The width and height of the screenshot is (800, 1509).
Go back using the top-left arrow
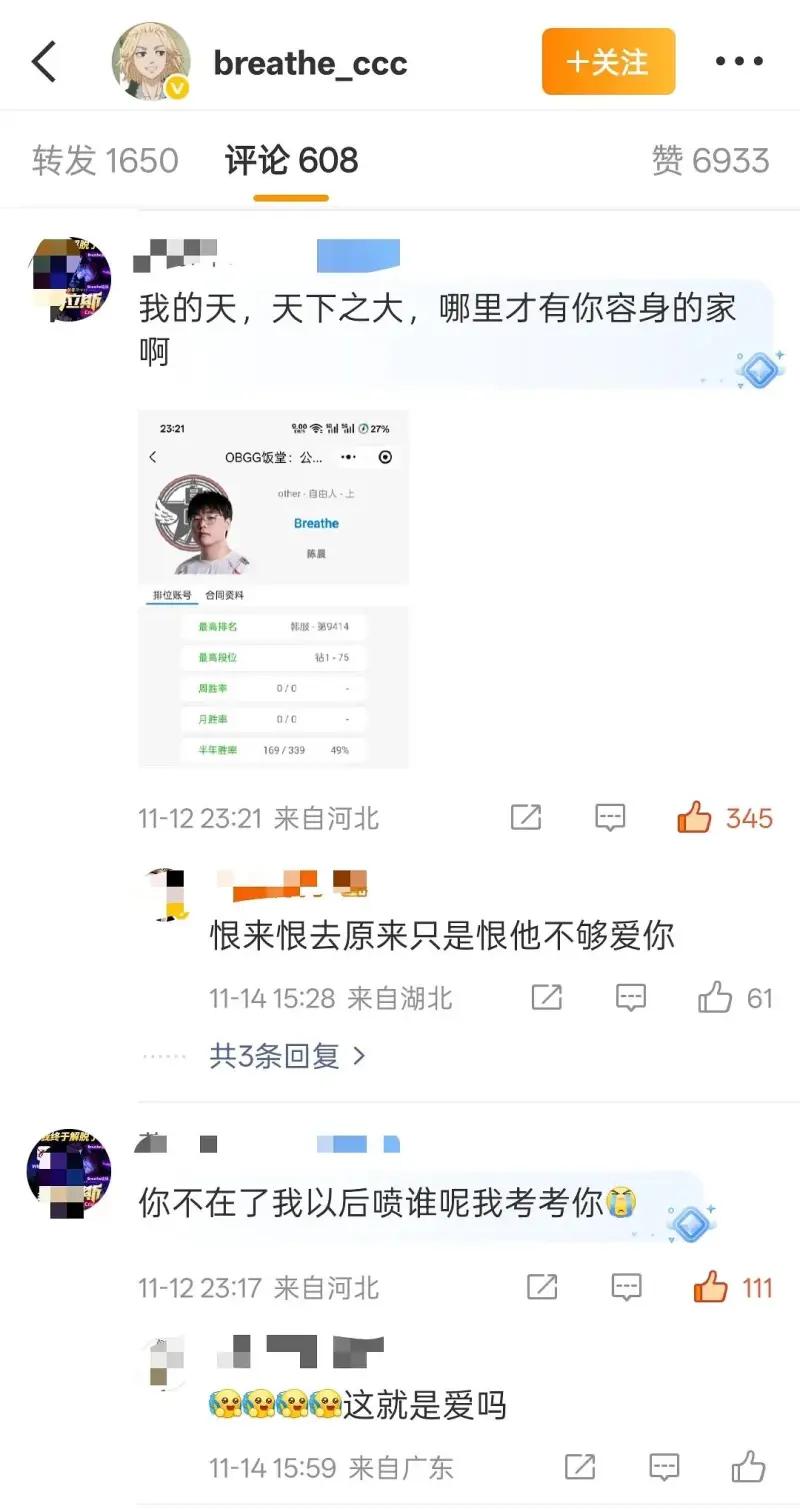pyautogui.click(x=45, y=63)
